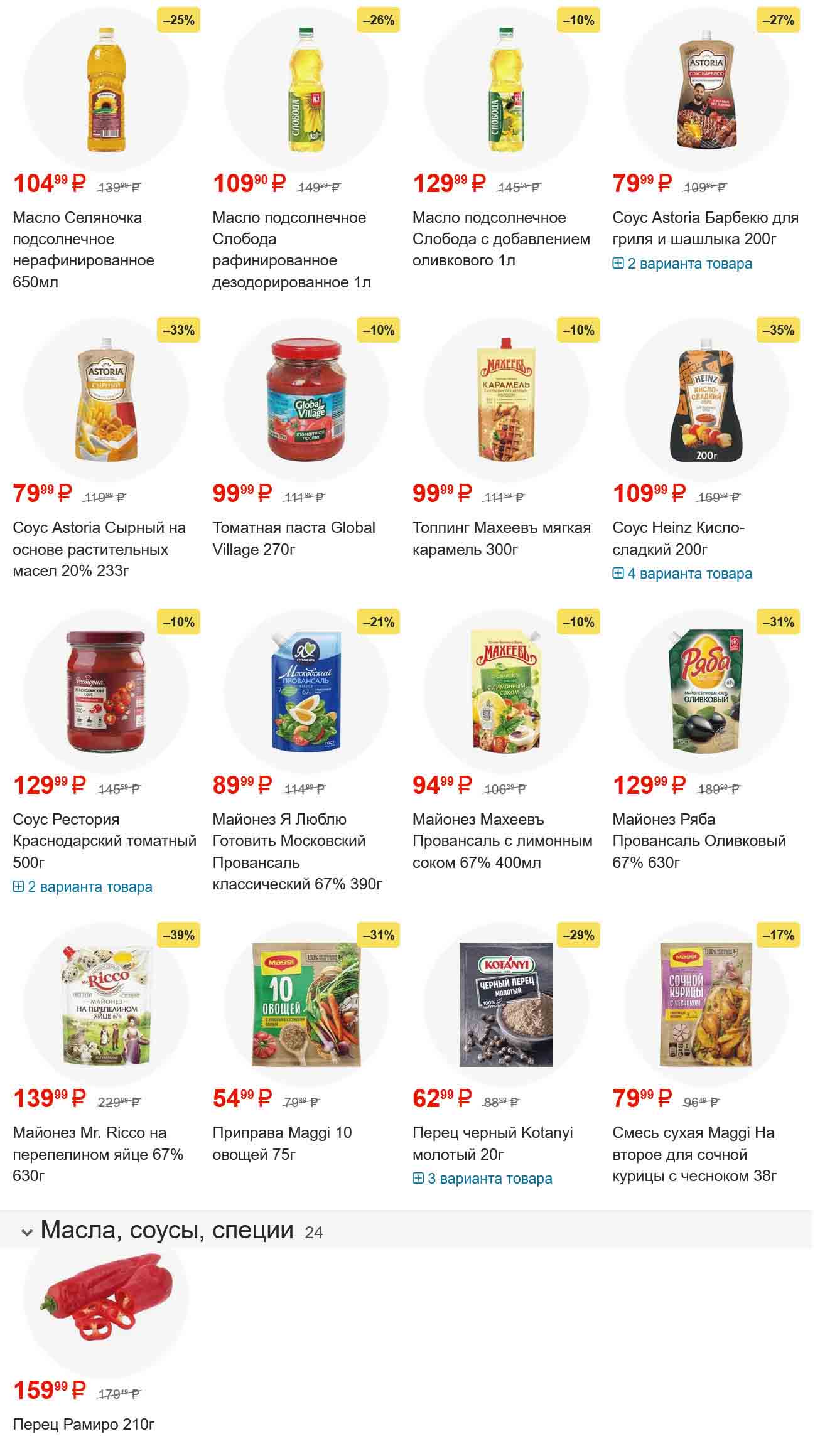Screen dimensions: 820x1456
Task: Open Соус Astoria Сырный product card
Action: [x=99, y=549]
